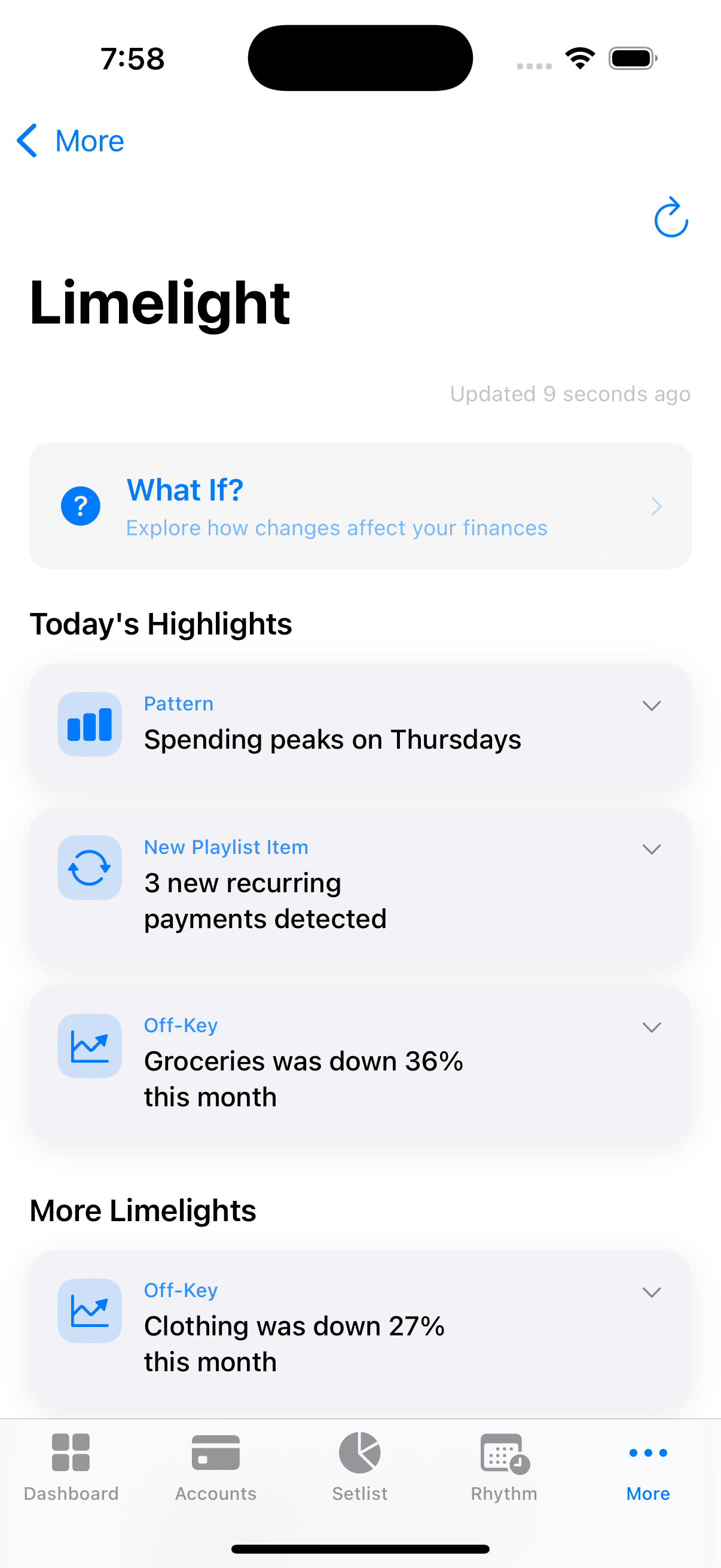Select the Dashboard tab label
This screenshot has height=1568, width=721.
(x=71, y=1493)
